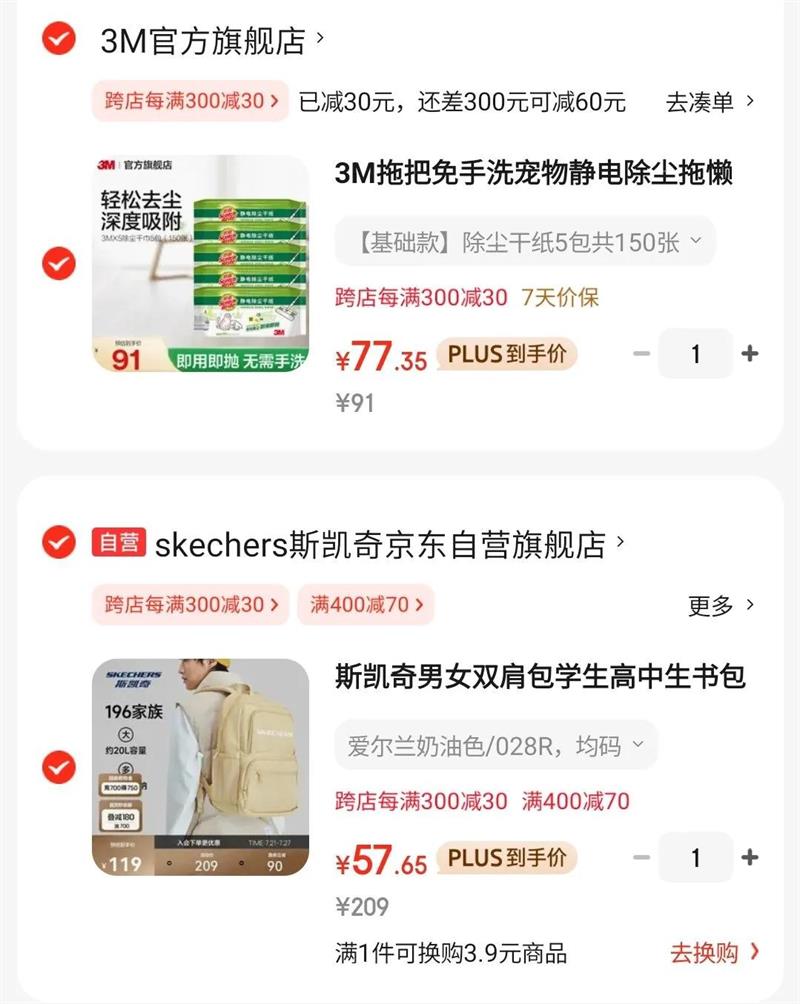Deselect the Skechers backpack item checkbox
This screenshot has height=1004, width=800.
click(59, 767)
